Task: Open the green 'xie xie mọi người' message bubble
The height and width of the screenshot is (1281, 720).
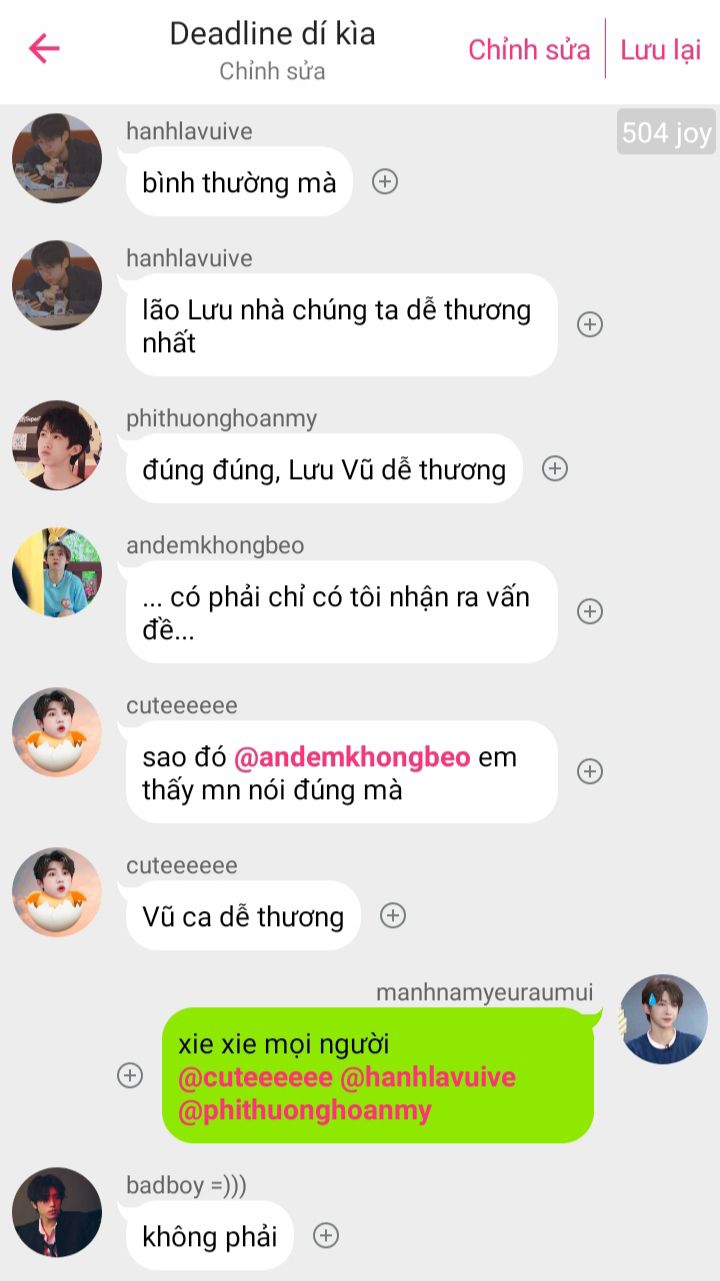Action: [x=378, y=1076]
